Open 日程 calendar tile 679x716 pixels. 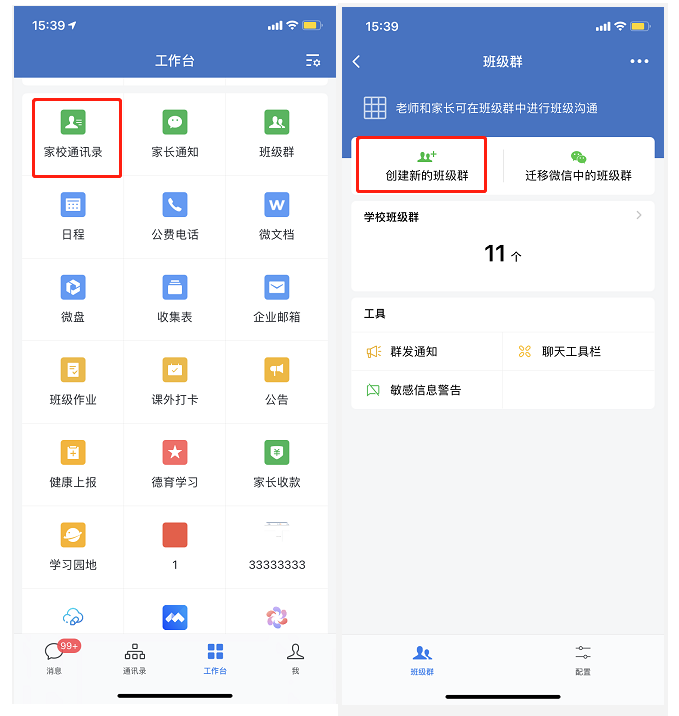(73, 217)
